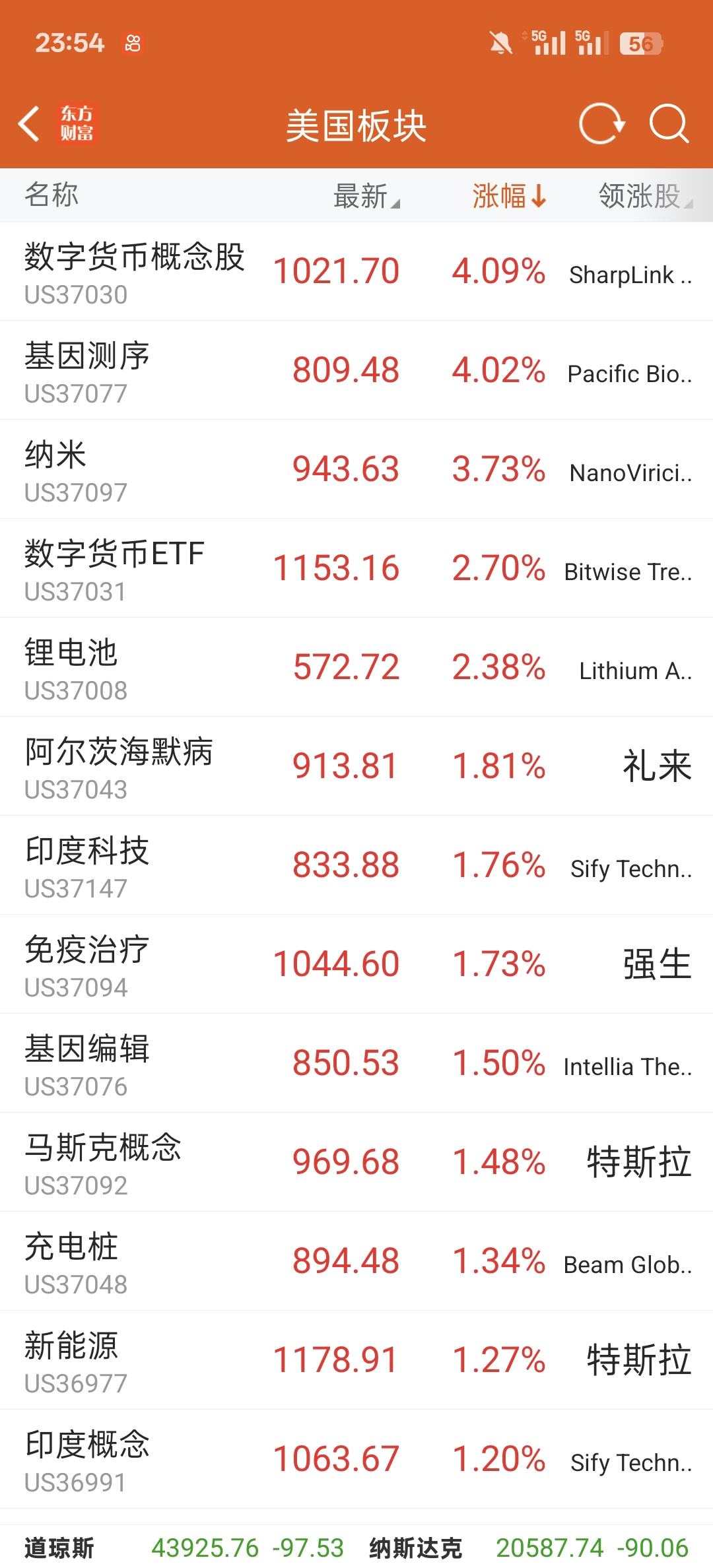Toggle the 涨幅 sort order
The width and height of the screenshot is (713, 1568).
[x=509, y=196]
